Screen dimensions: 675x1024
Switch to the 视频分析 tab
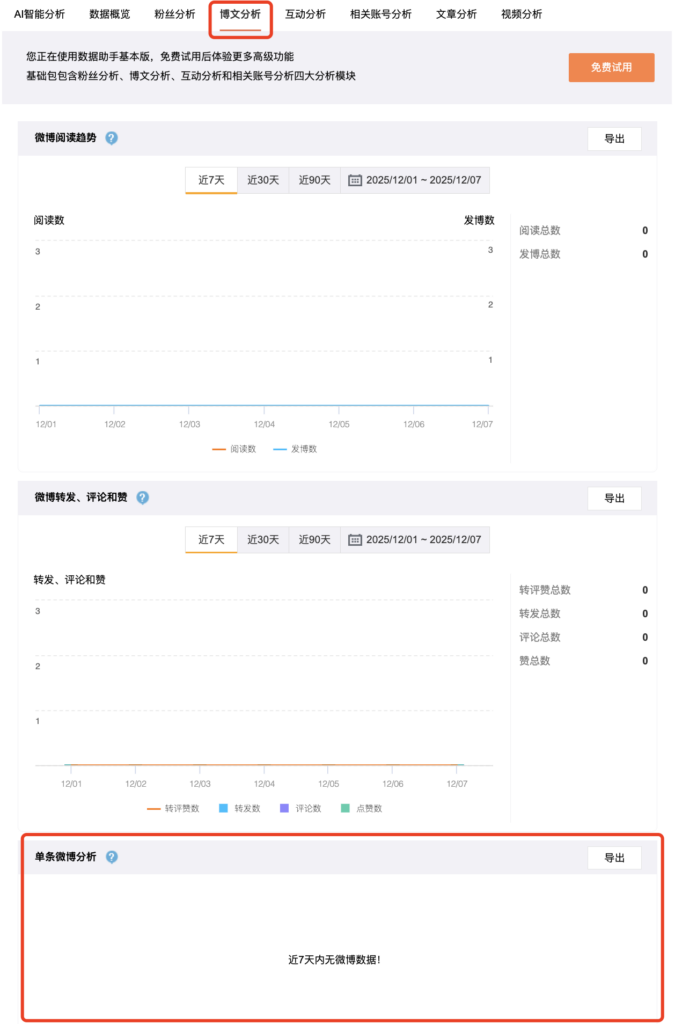pyautogui.click(x=521, y=15)
